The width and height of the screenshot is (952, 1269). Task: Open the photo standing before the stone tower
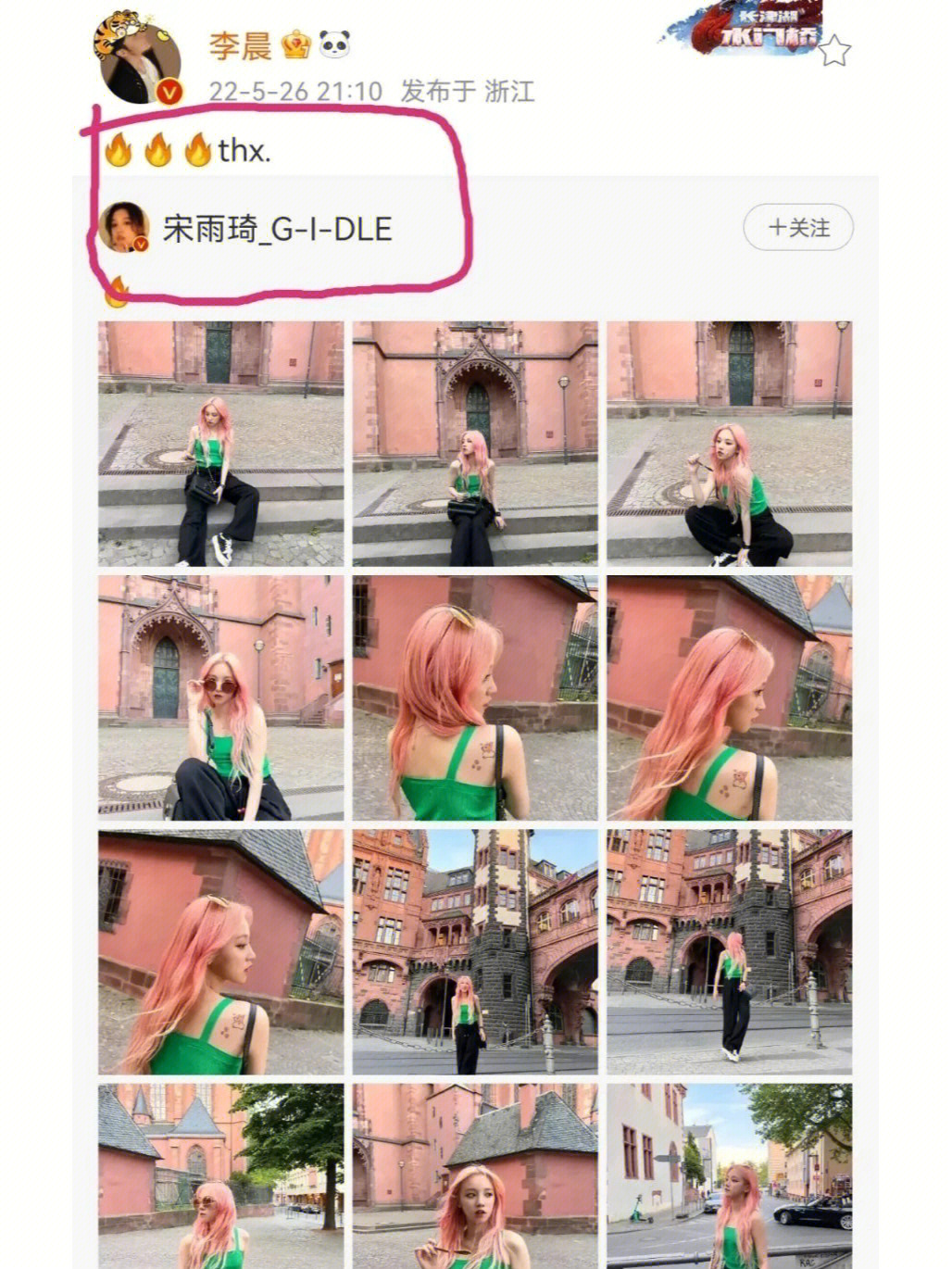click(x=475, y=951)
